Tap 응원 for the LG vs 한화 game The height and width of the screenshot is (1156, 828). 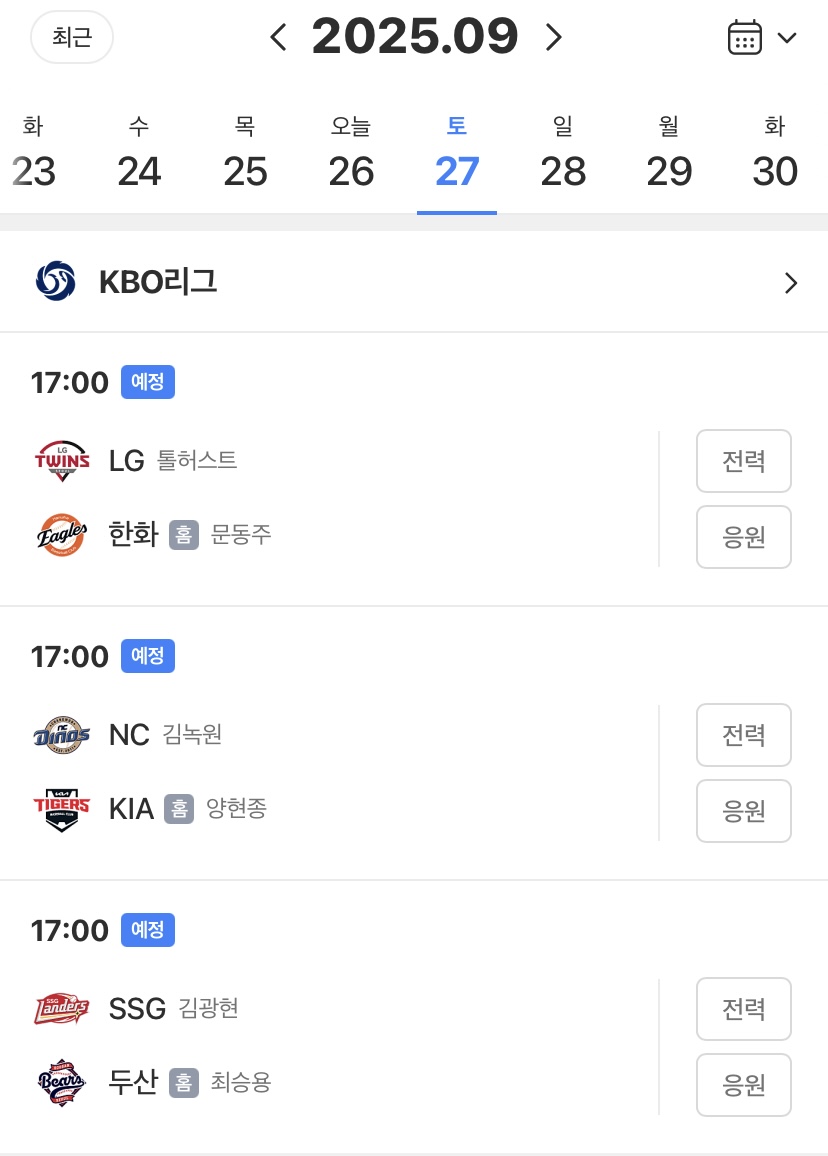click(x=744, y=537)
